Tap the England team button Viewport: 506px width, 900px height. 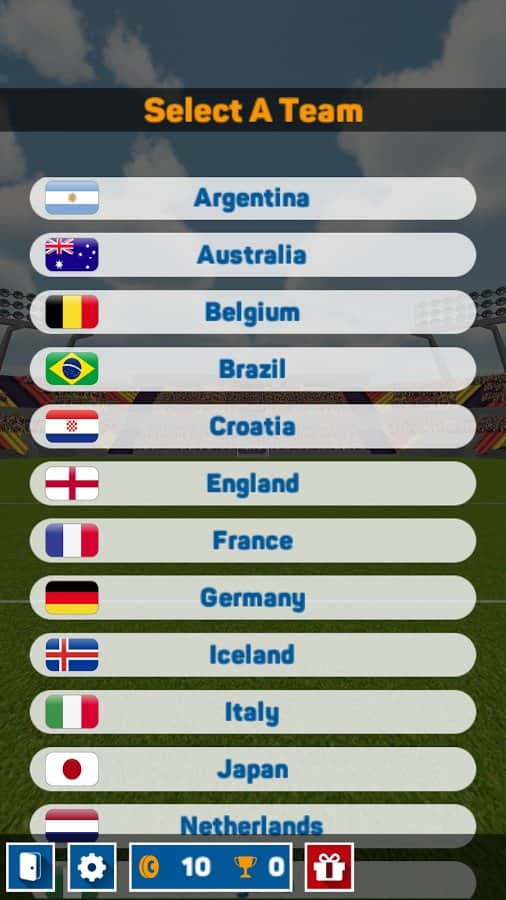(252, 483)
